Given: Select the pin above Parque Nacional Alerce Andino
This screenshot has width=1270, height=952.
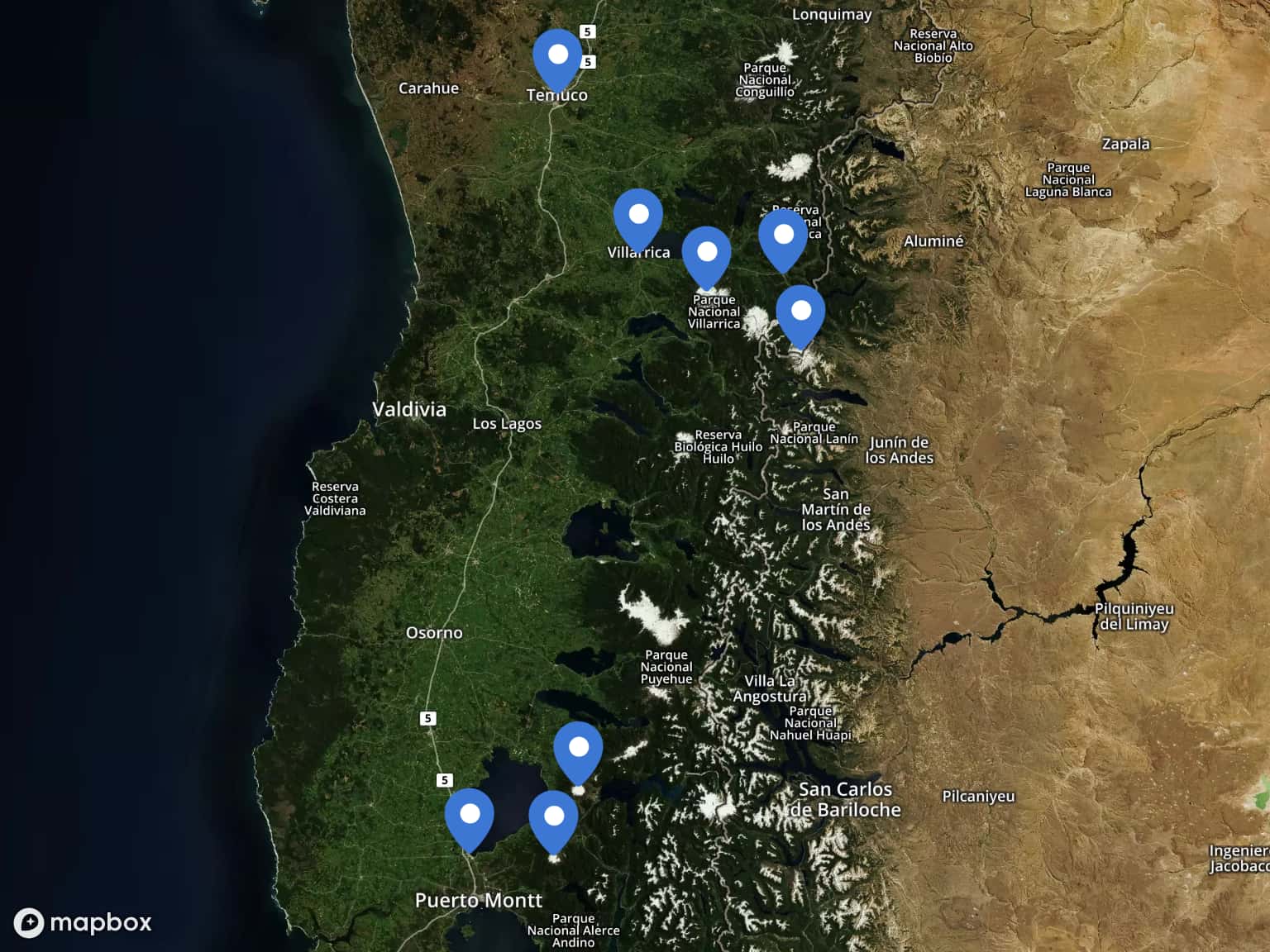Looking at the screenshot, I should [x=553, y=818].
